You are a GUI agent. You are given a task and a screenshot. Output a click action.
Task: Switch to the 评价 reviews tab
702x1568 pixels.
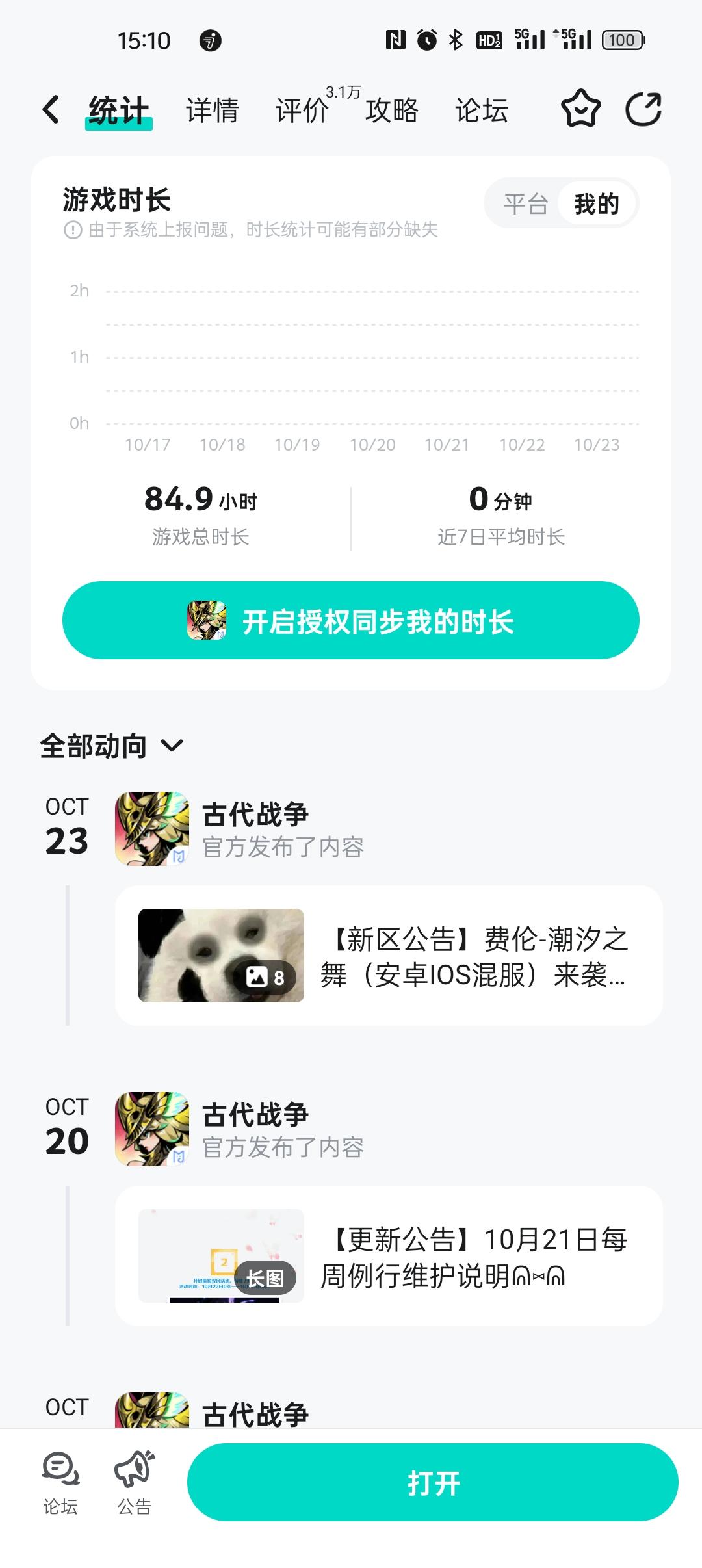pos(302,111)
